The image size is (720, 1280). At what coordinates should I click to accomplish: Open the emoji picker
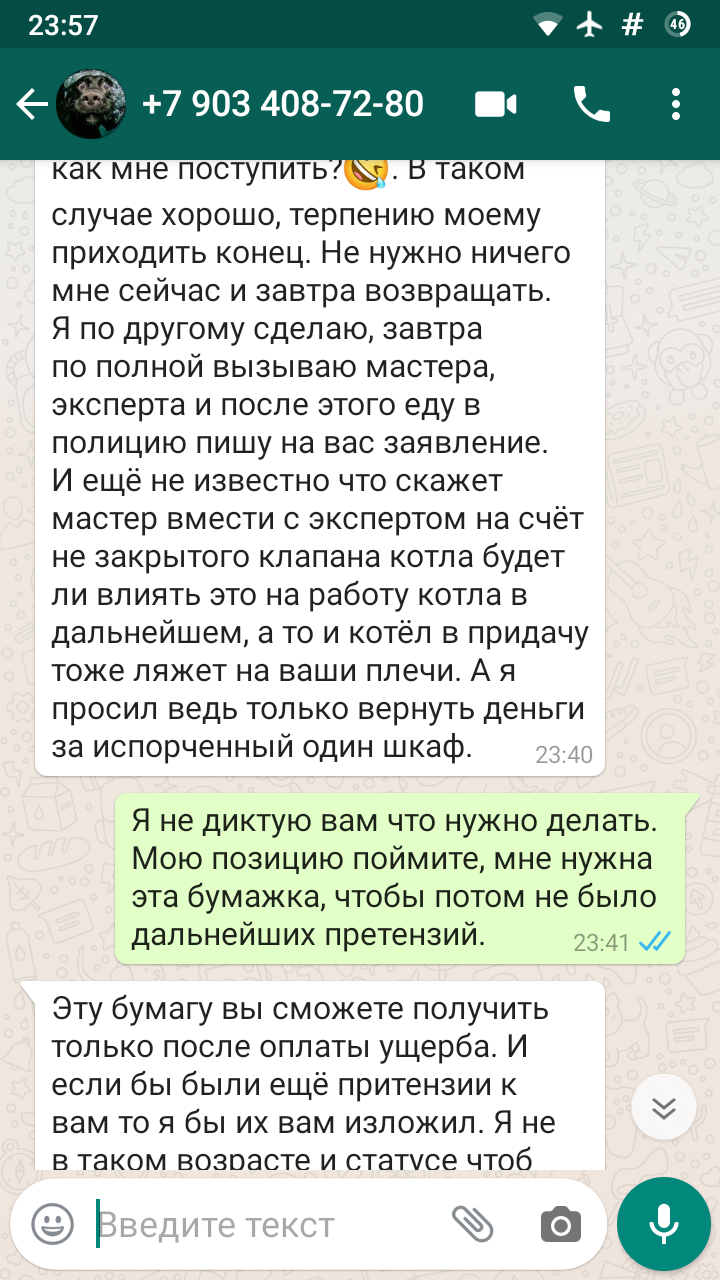[53, 1223]
